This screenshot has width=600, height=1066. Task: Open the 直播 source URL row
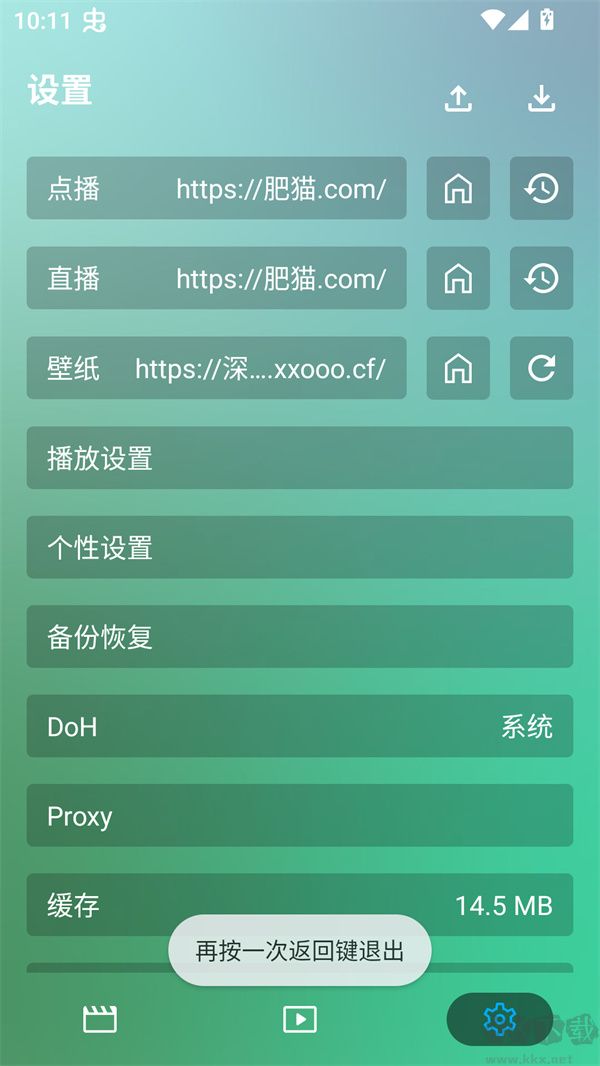pos(216,278)
